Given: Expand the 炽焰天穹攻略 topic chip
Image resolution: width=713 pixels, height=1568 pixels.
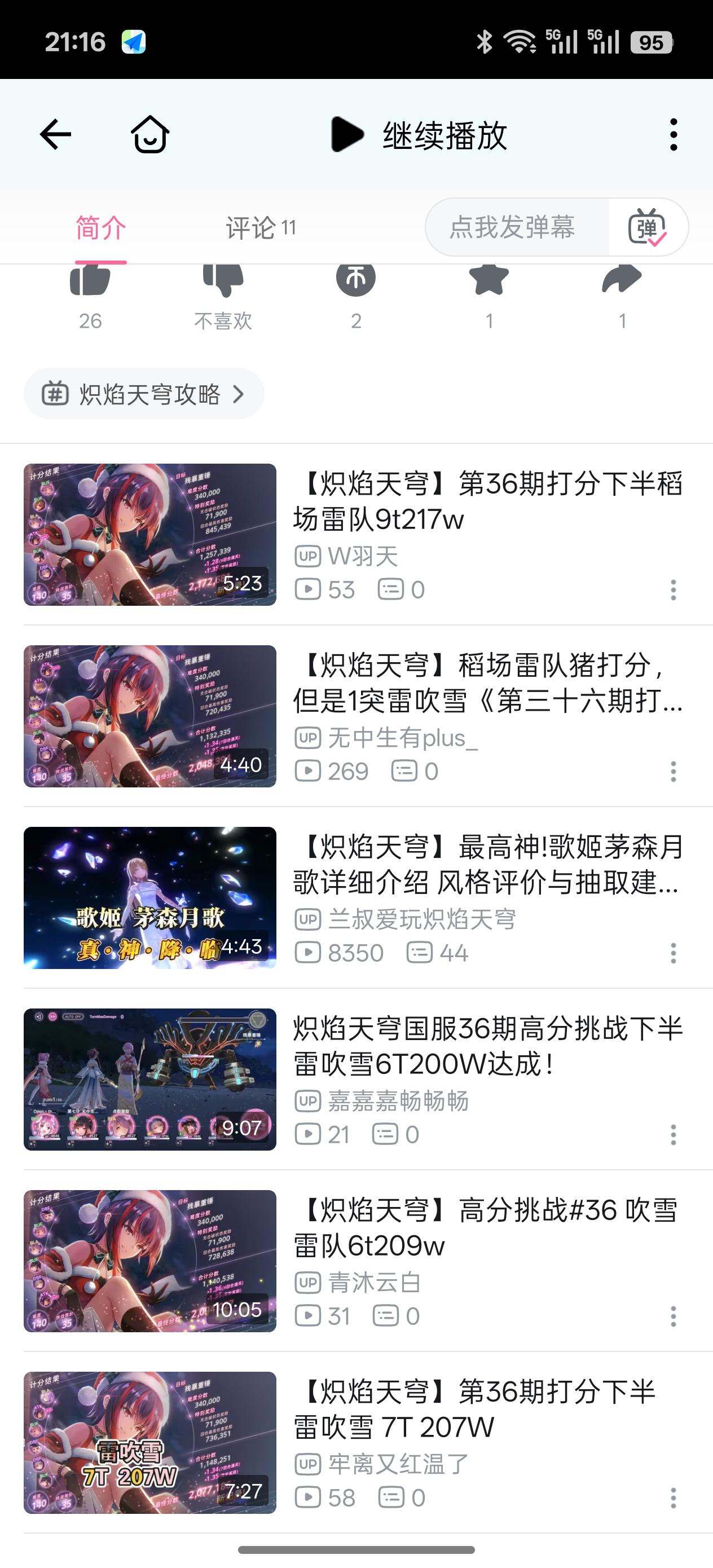Looking at the screenshot, I should 144,394.
